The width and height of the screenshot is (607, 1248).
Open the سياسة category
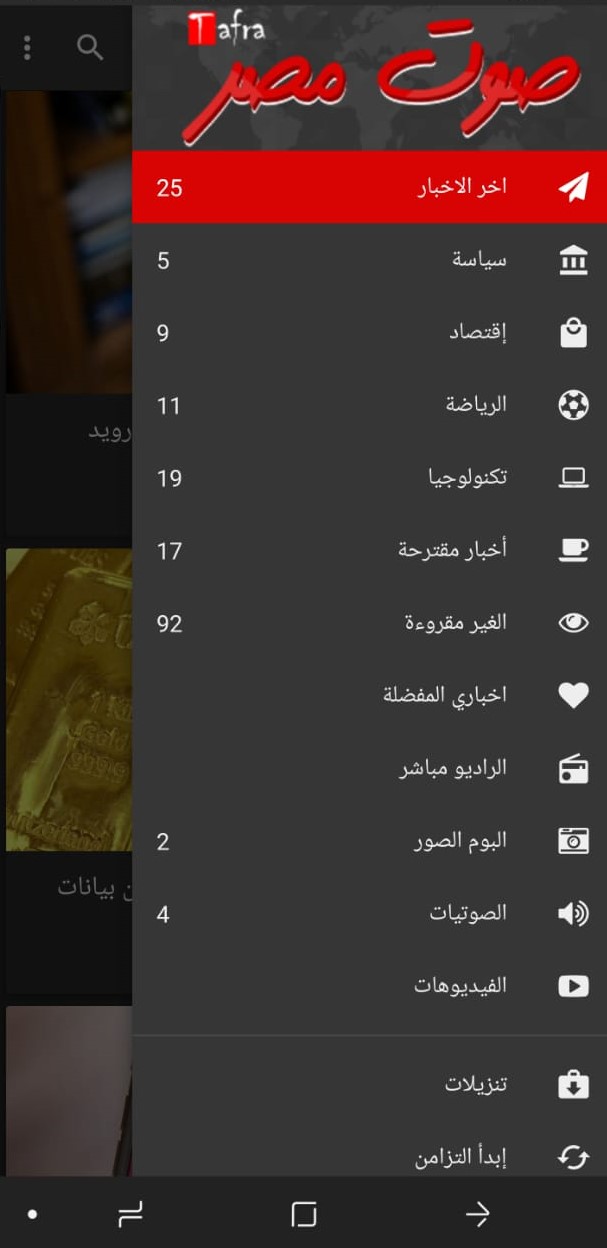tap(479, 260)
